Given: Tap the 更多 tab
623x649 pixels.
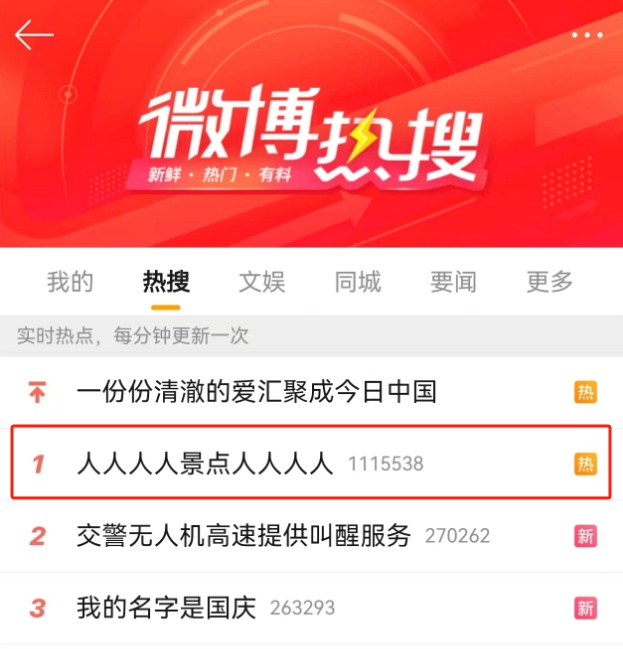Looking at the screenshot, I should [550, 282].
